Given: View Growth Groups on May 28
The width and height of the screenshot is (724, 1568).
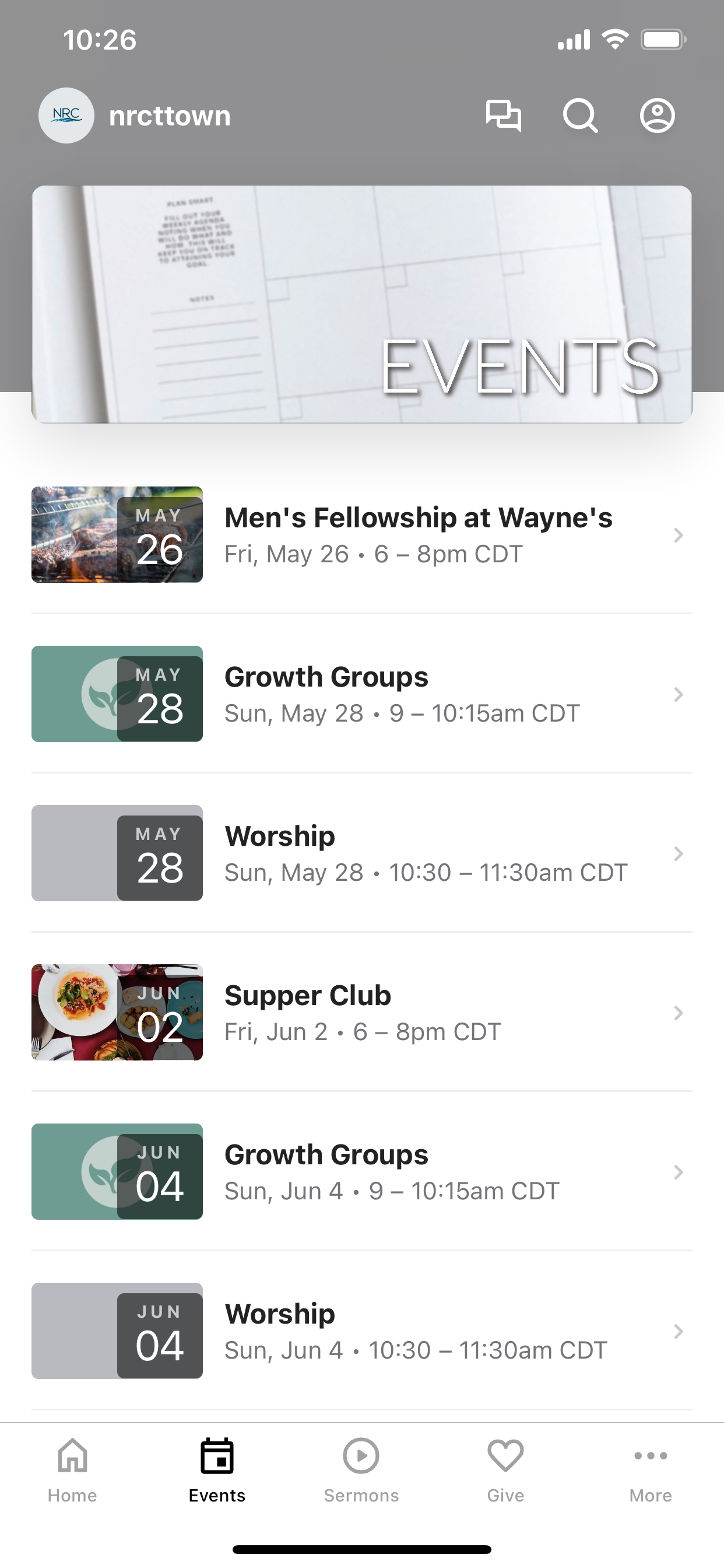Looking at the screenshot, I should (x=362, y=694).
